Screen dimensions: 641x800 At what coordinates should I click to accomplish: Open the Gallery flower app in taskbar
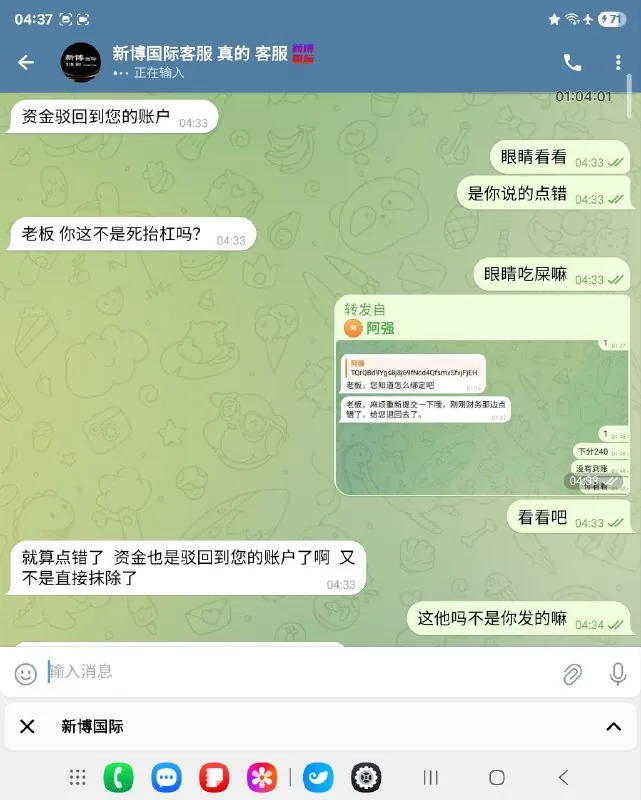[x=262, y=777]
